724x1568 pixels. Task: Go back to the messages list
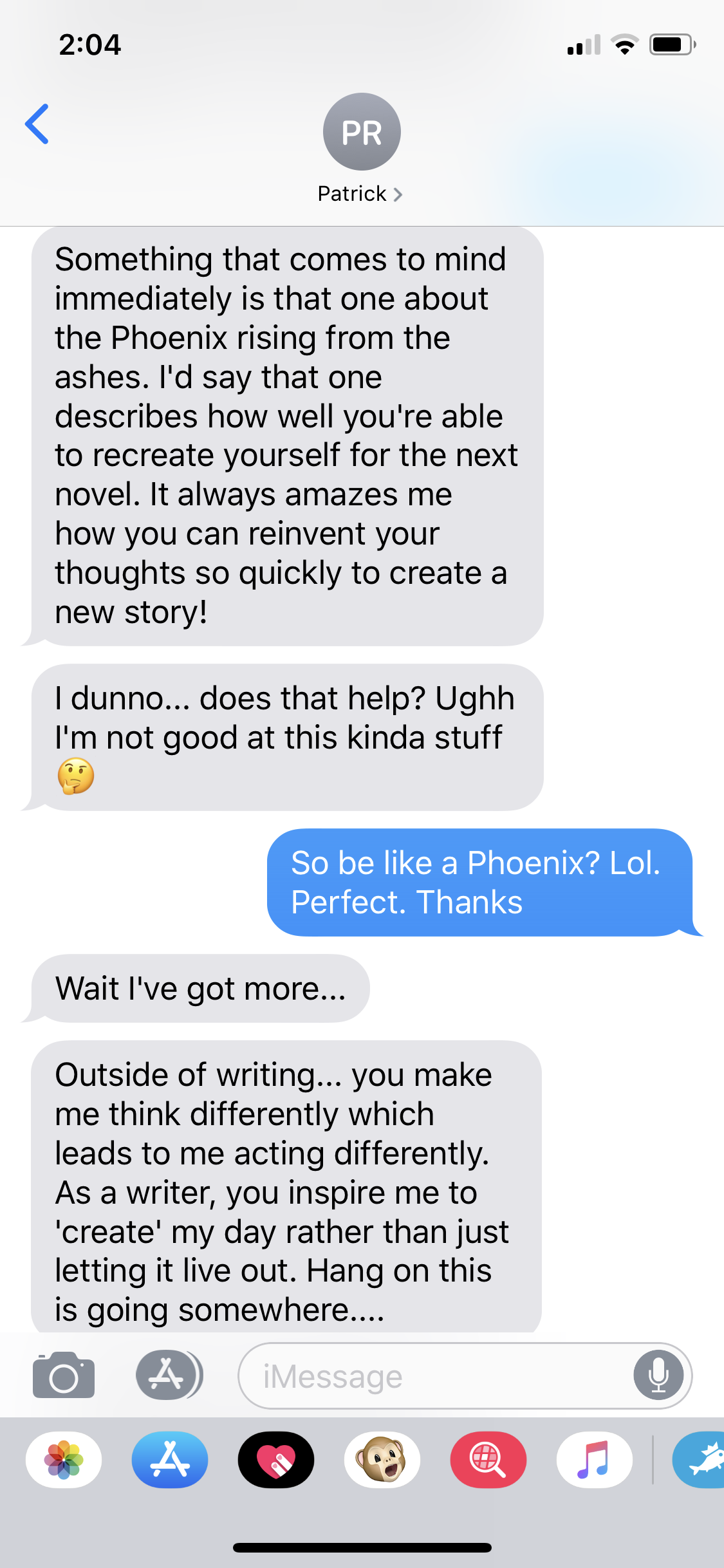(37, 124)
